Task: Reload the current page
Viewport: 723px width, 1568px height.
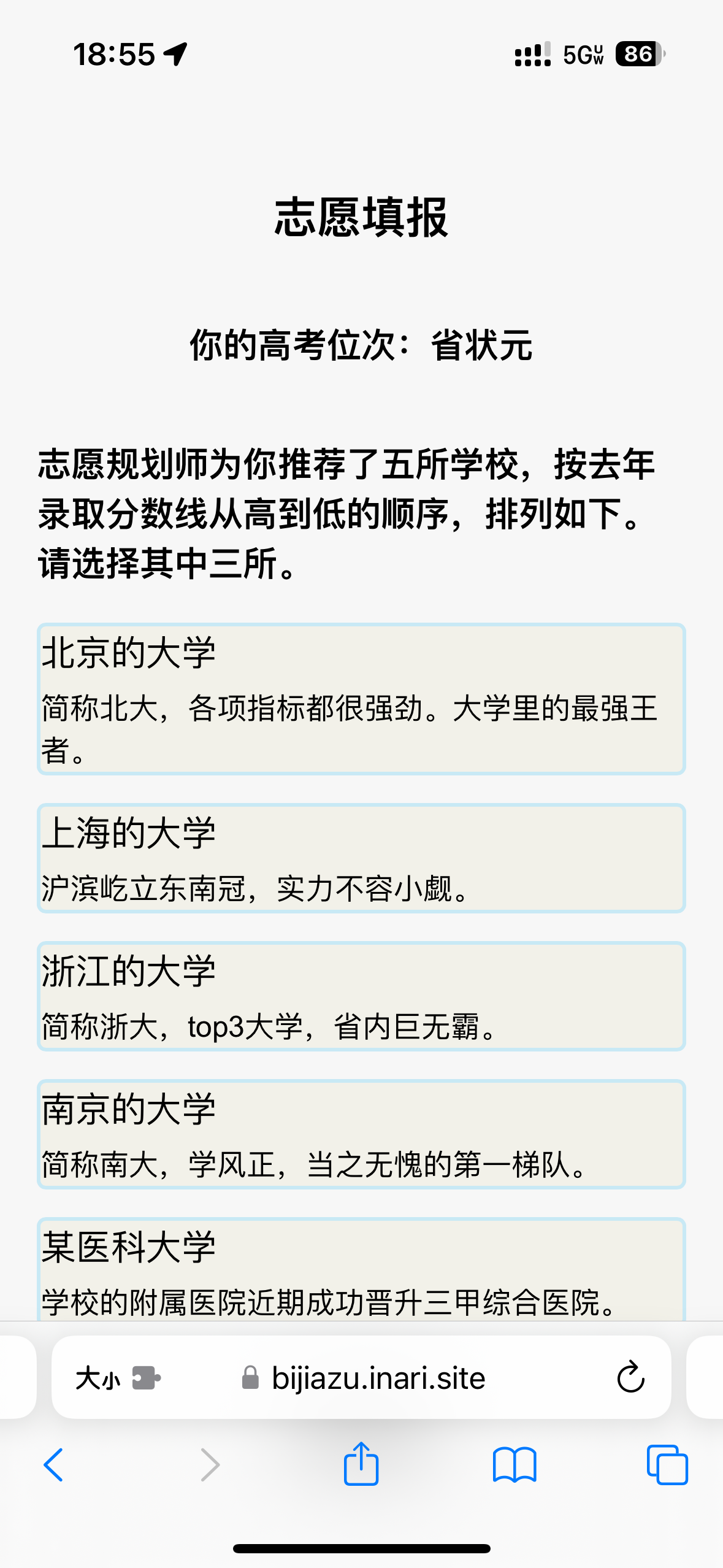Action: tap(630, 1378)
